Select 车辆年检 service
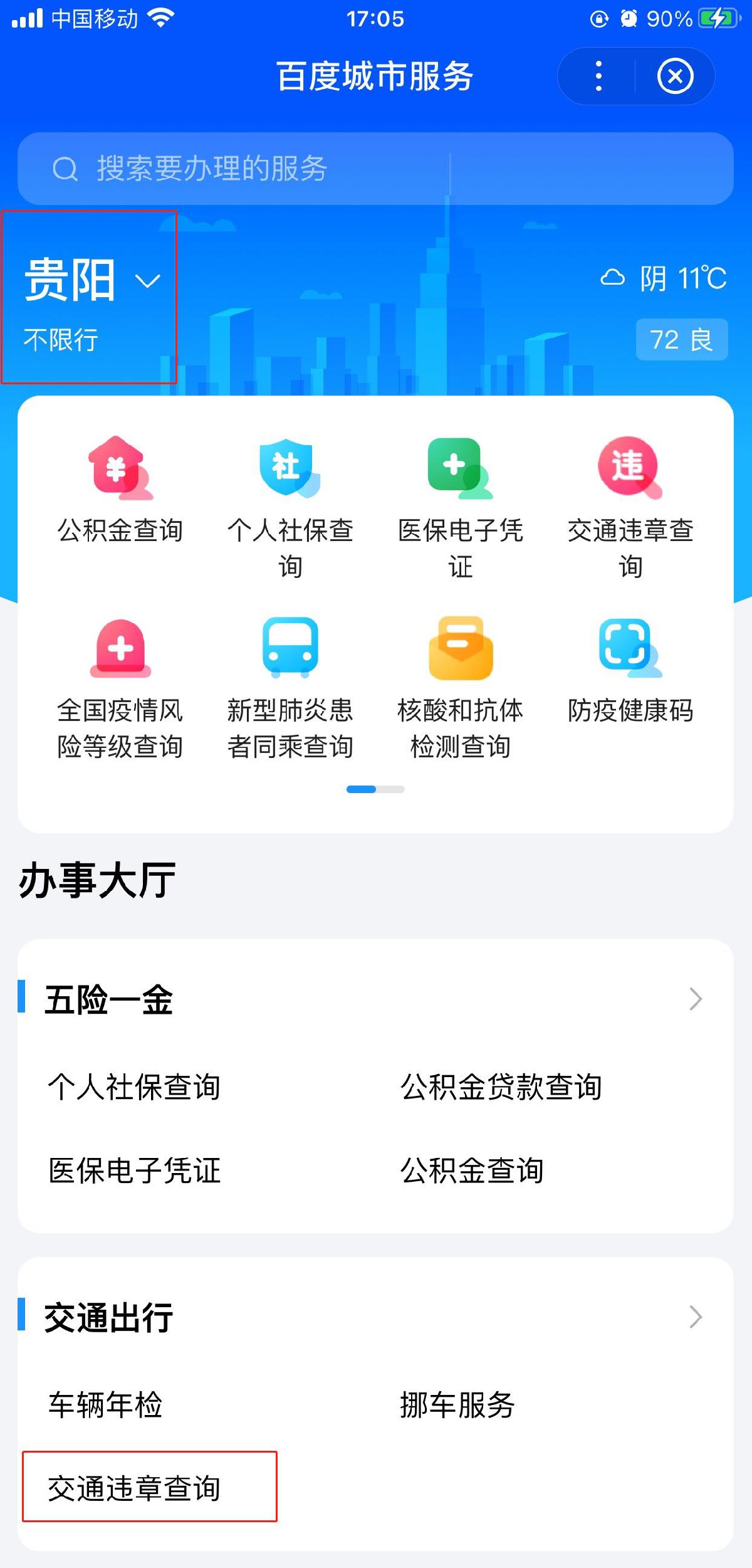The height and width of the screenshot is (1568, 752). coord(105,1404)
